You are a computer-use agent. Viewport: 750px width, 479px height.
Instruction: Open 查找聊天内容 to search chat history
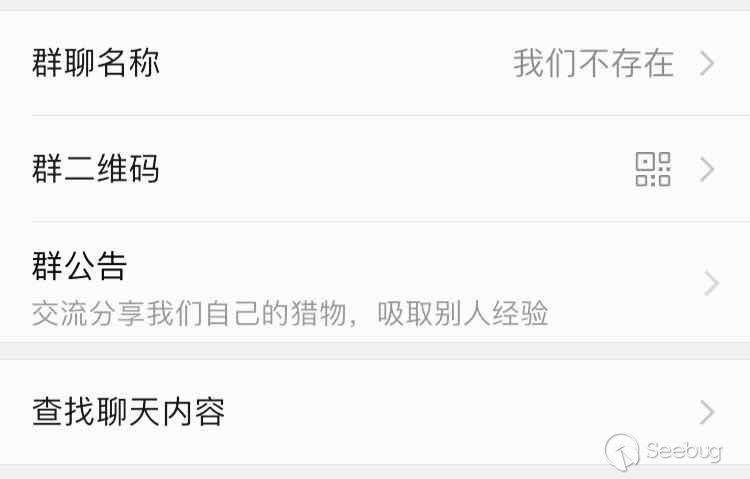point(375,412)
